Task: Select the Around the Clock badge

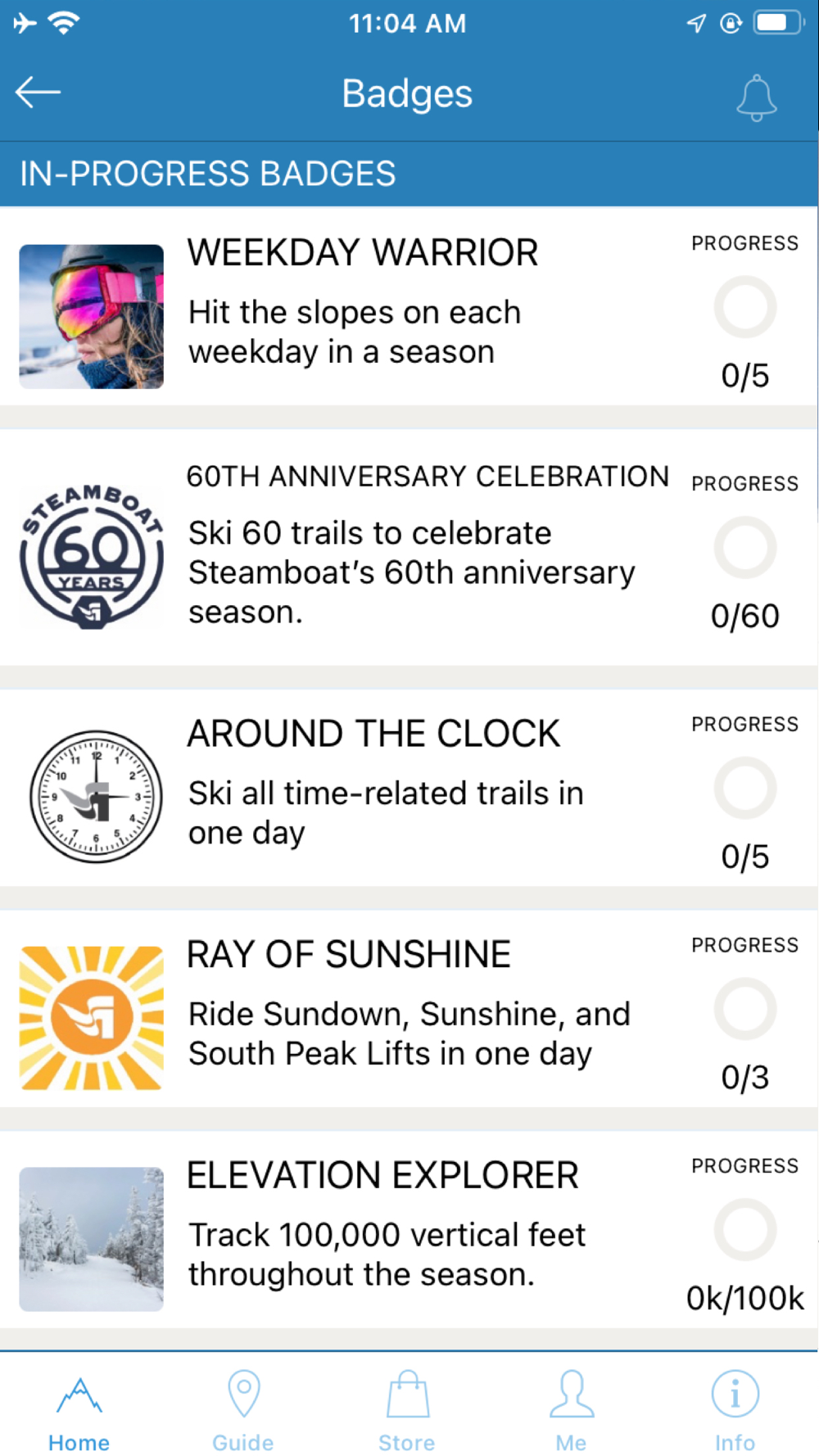Action: click(x=408, y=789)
